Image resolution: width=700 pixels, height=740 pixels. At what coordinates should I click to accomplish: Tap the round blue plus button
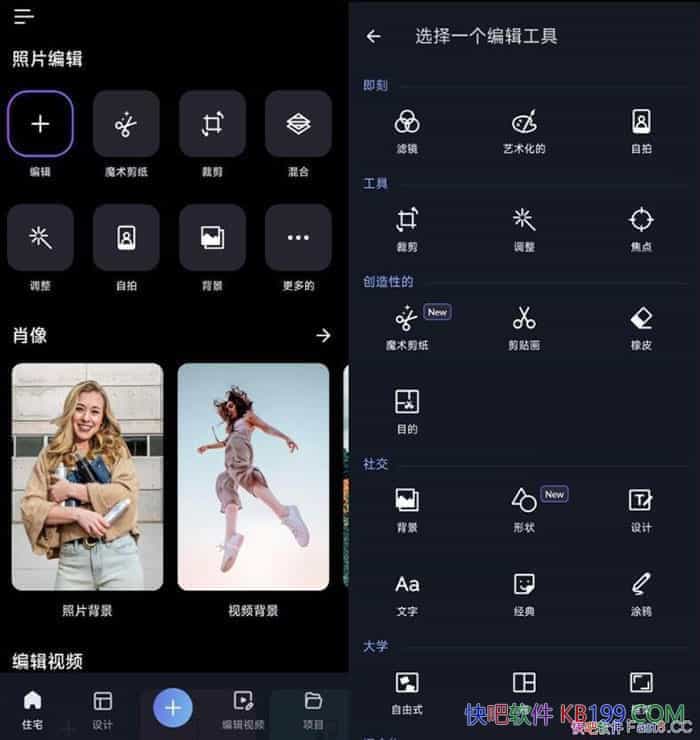tap(173, 708)
